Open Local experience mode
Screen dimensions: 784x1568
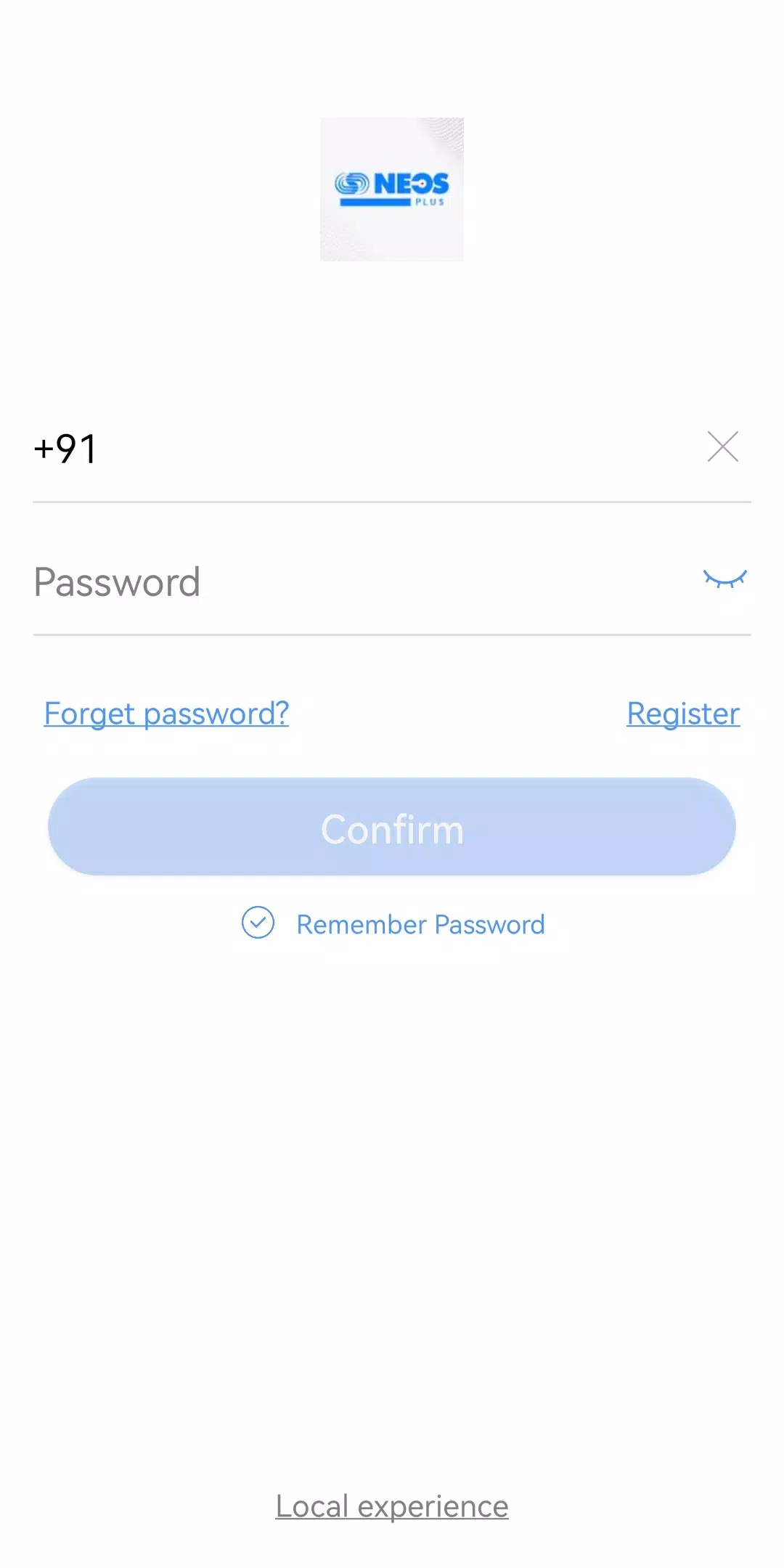pyautogui.click(x=392, y=1506)
